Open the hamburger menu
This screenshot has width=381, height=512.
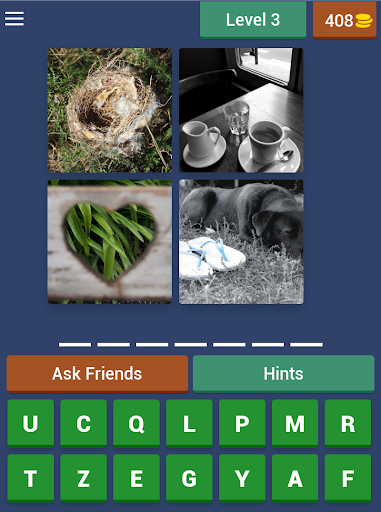[x=14, y=19]
